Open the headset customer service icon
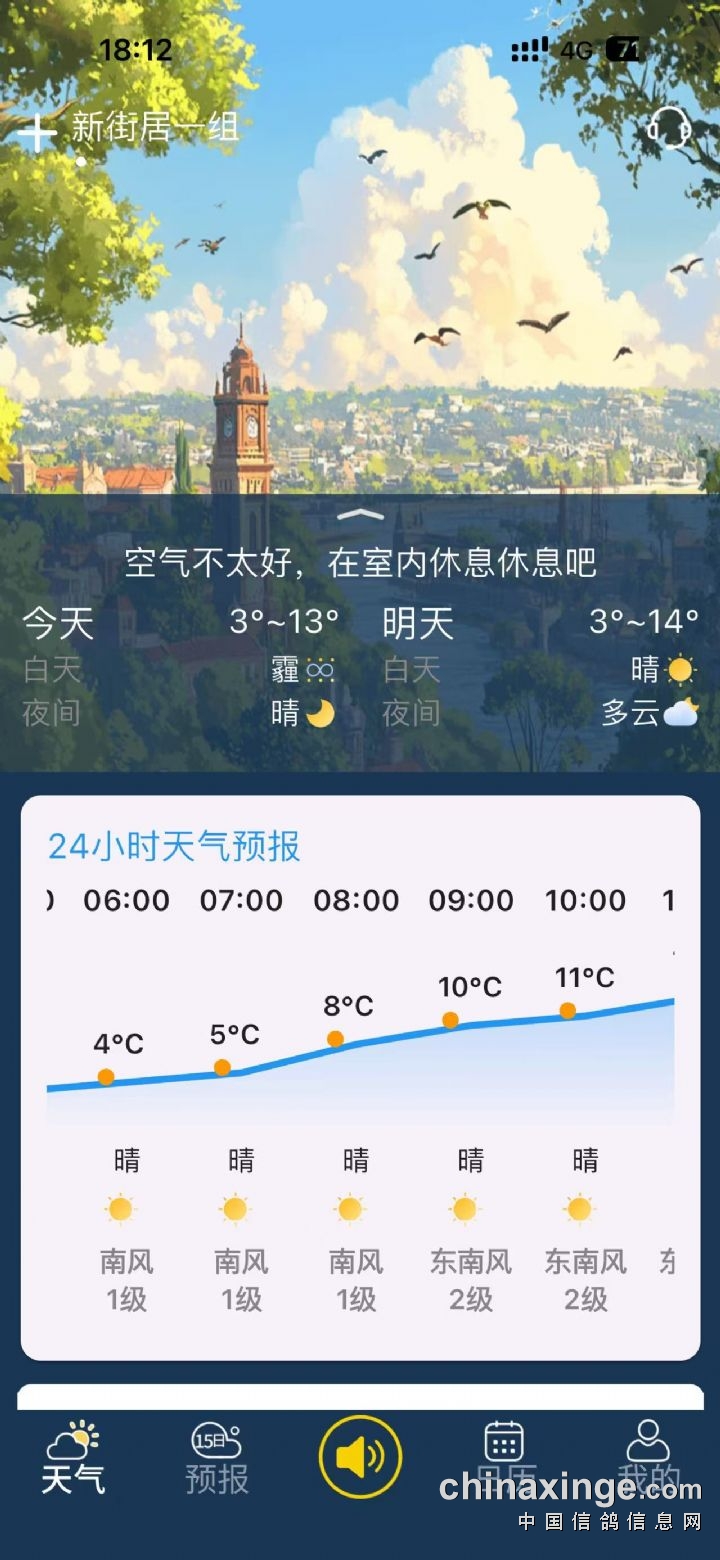720x1560 pixels. coord(668,128)
